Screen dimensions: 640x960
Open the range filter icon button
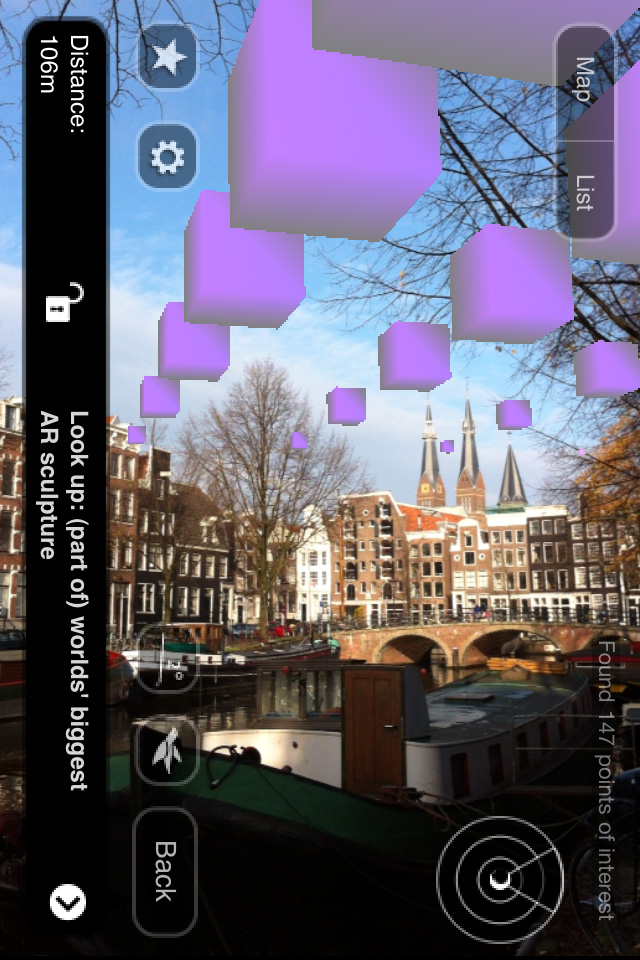click(x=166, y=660)
